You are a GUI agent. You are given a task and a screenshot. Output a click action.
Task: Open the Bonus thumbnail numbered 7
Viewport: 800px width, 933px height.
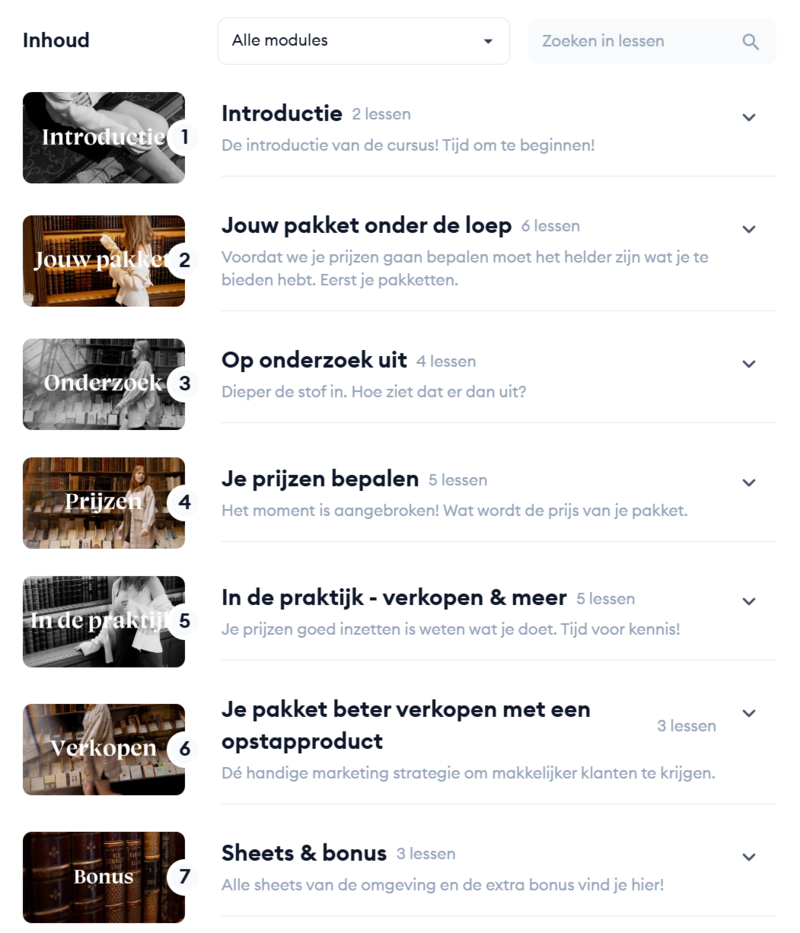tap(103, 877)
